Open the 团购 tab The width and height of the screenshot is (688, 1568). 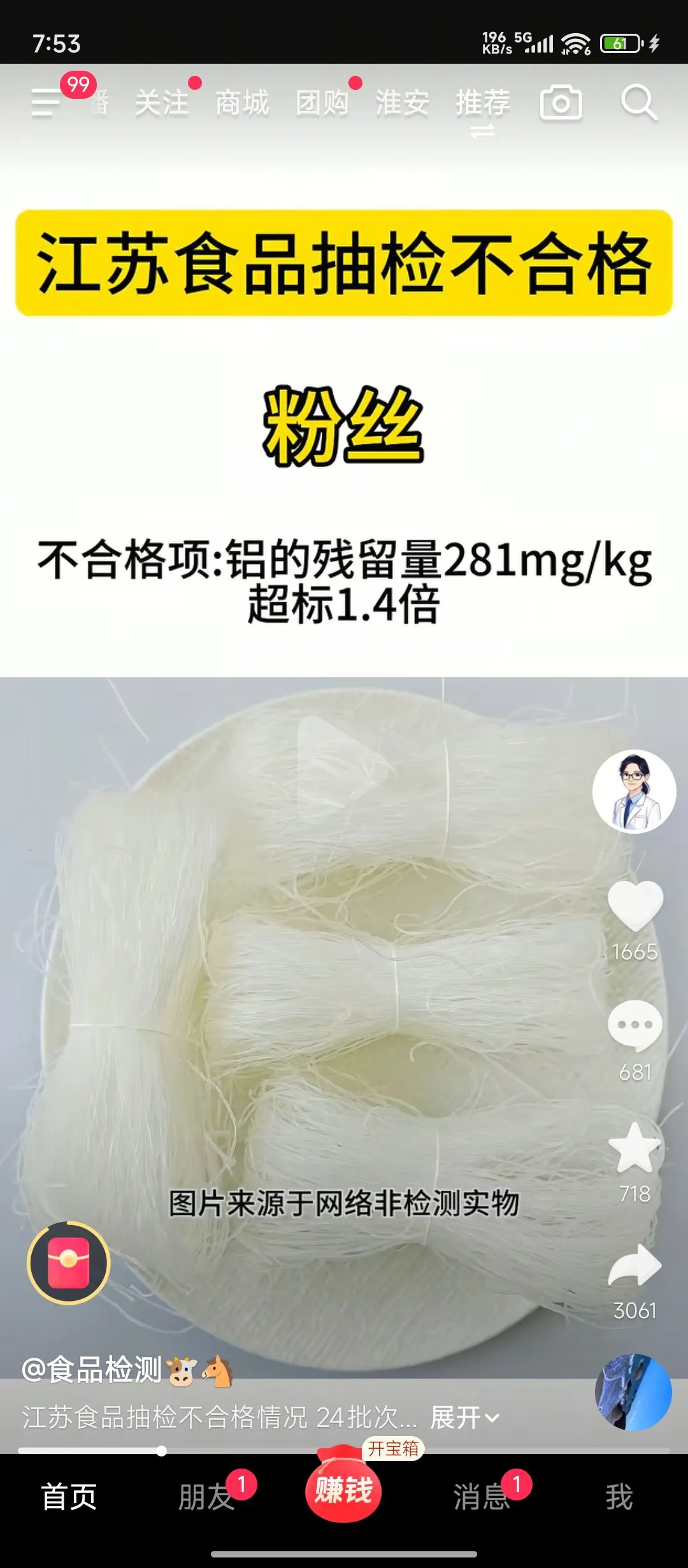point(322,103)
